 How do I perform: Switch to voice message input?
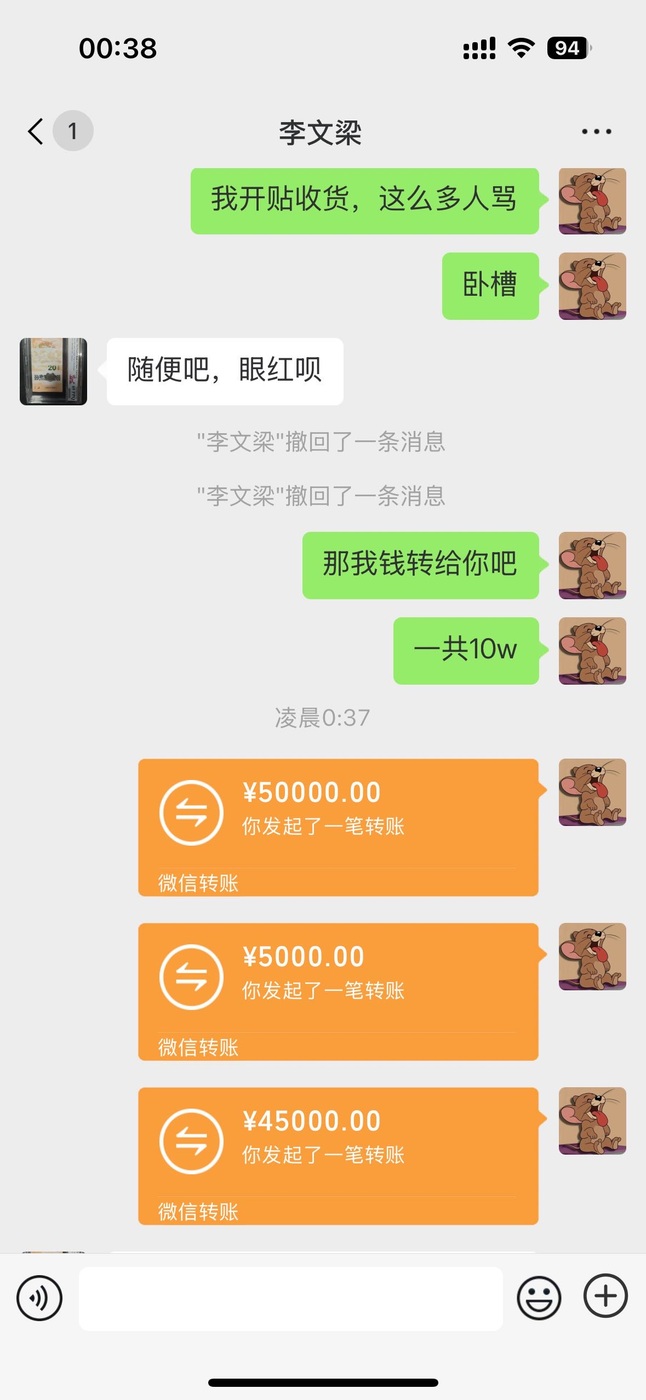[x=39, y=1298]
